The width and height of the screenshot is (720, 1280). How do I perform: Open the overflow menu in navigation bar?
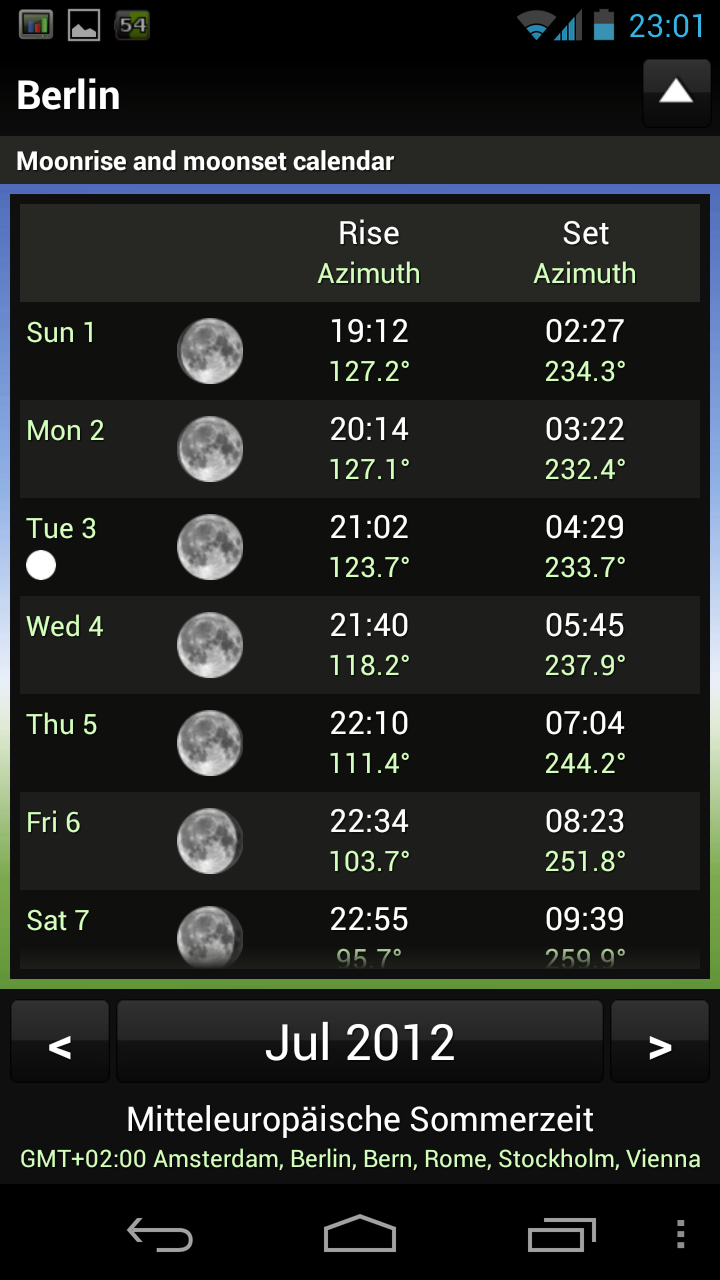(681, 1235)
